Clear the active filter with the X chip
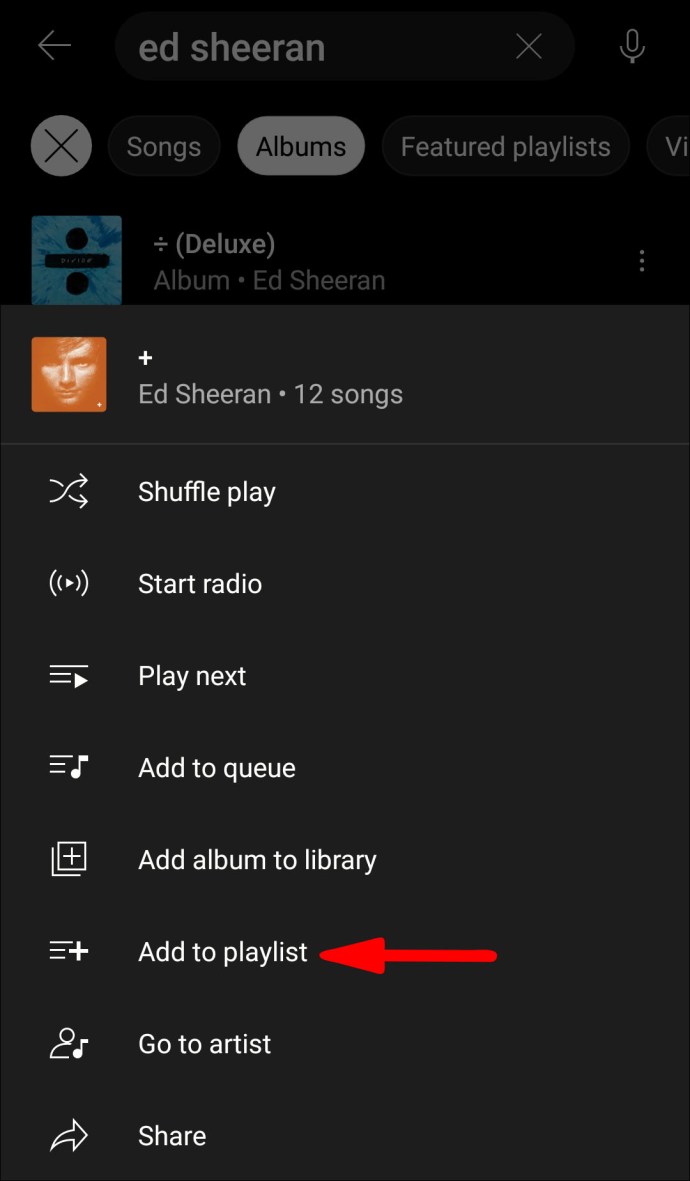The image size is (690, 1181). 61,147
